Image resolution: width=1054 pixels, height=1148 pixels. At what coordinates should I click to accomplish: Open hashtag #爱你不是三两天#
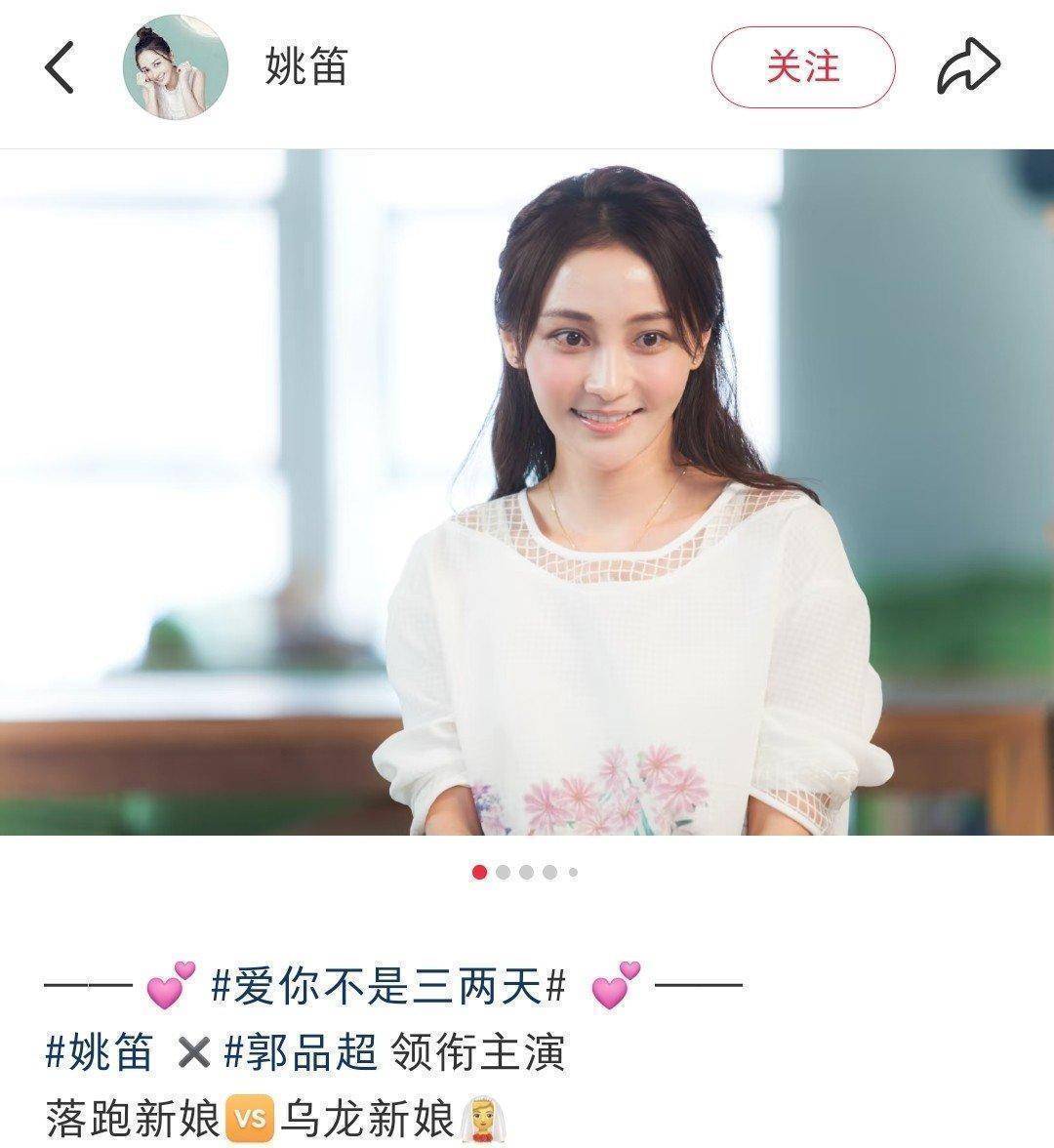388,988
